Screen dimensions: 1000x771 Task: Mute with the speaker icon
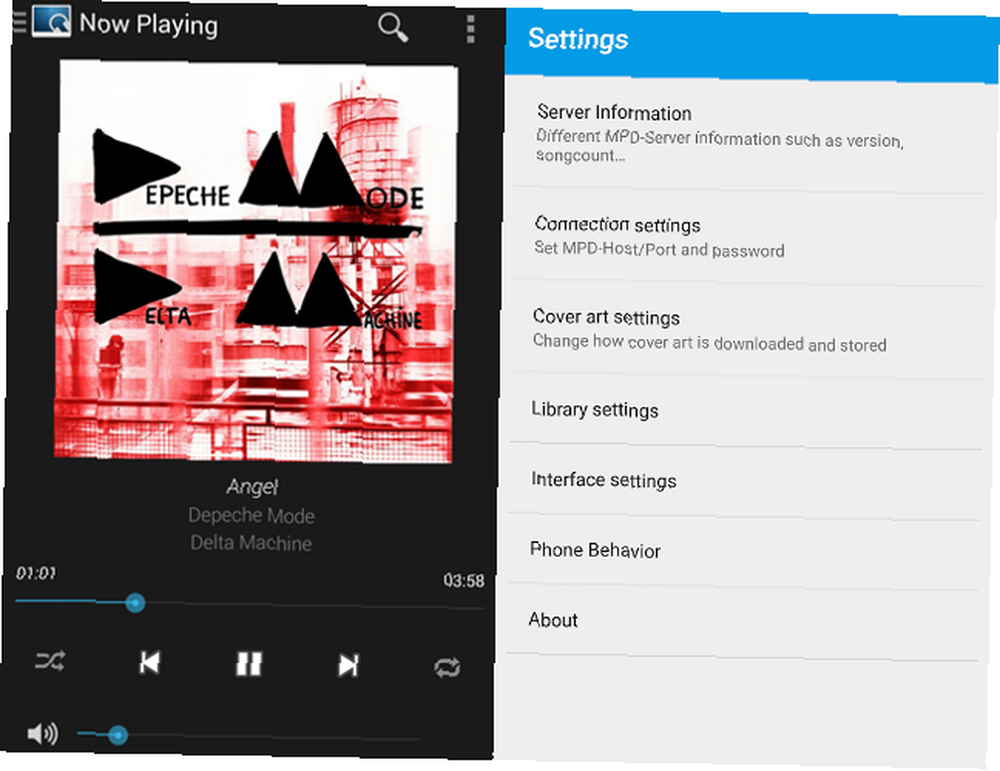(x=41, y=735)
